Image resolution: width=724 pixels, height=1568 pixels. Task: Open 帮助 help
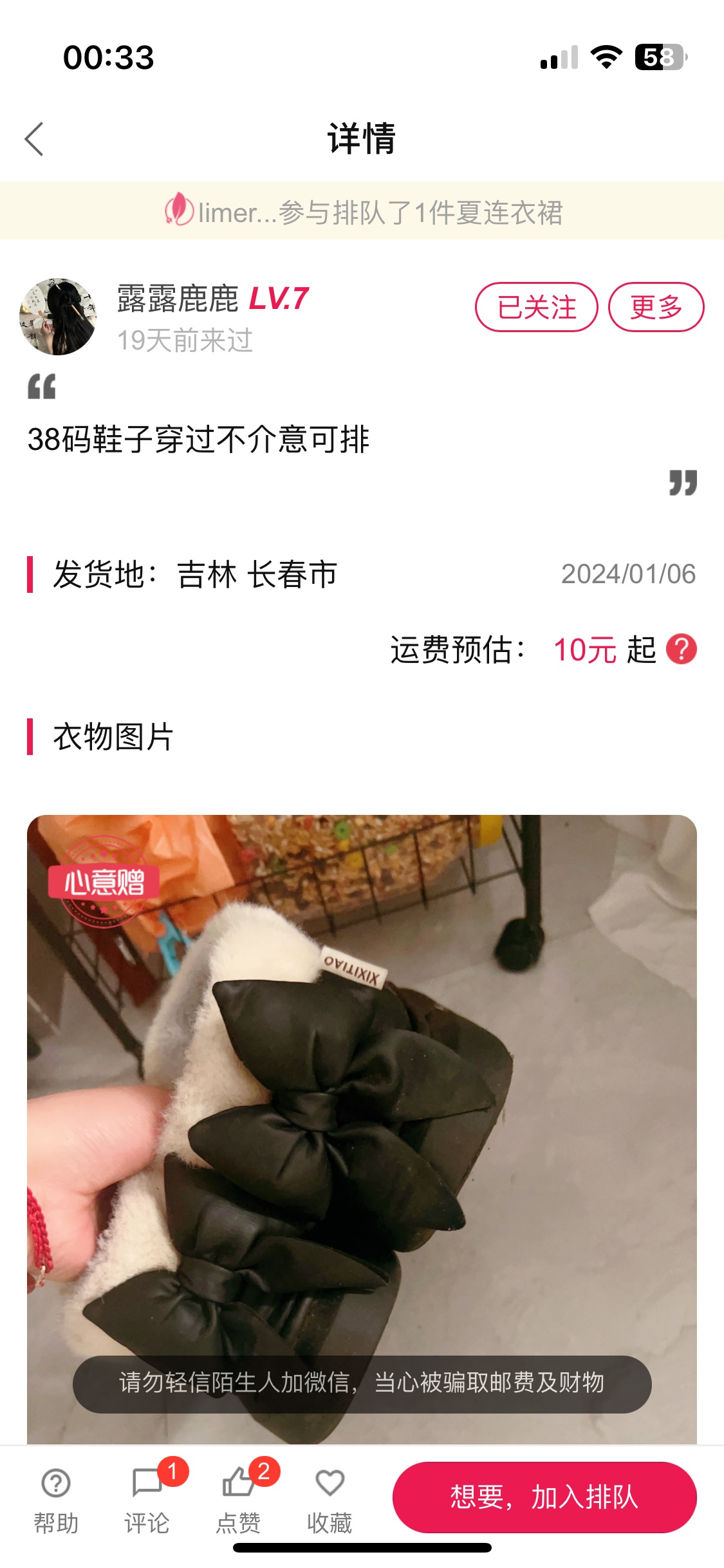(56, 1500)
